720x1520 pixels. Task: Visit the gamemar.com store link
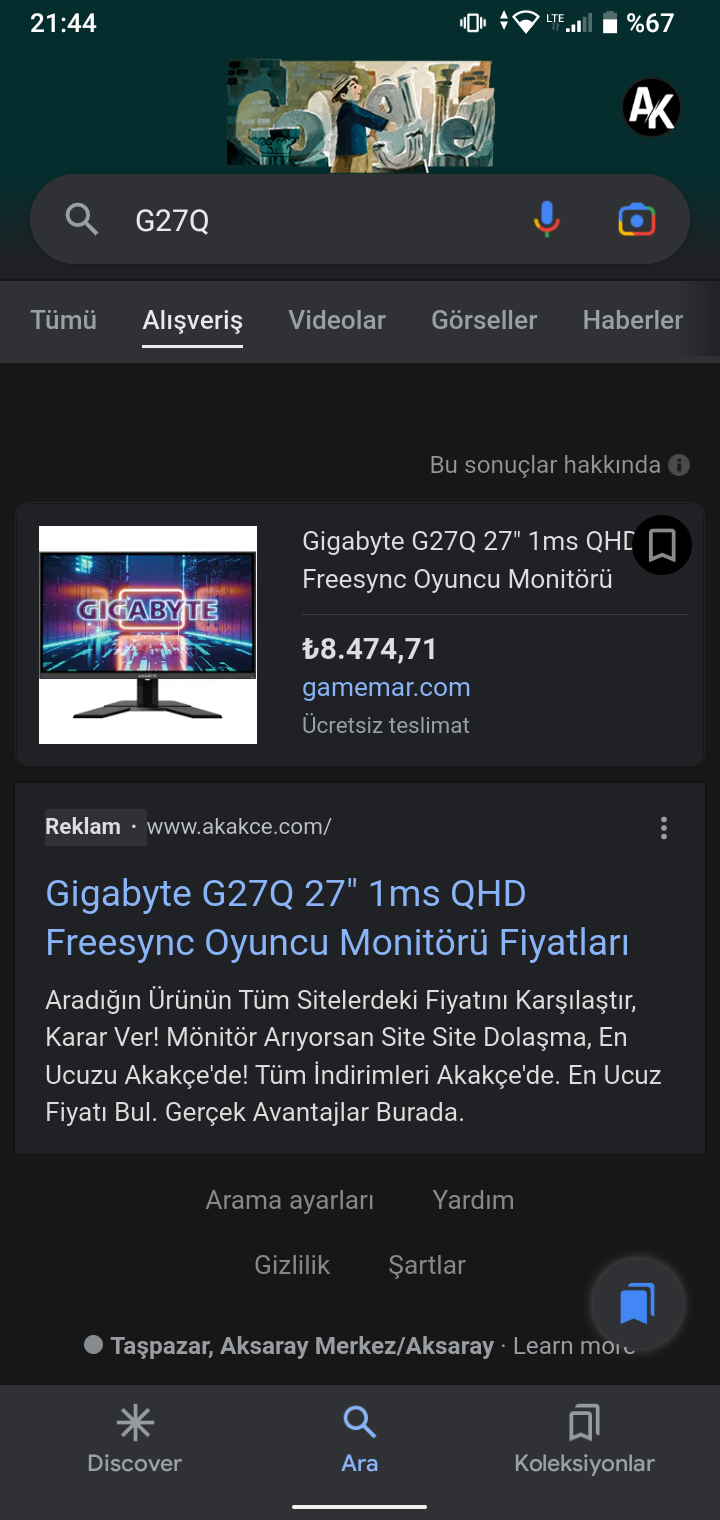386,687
